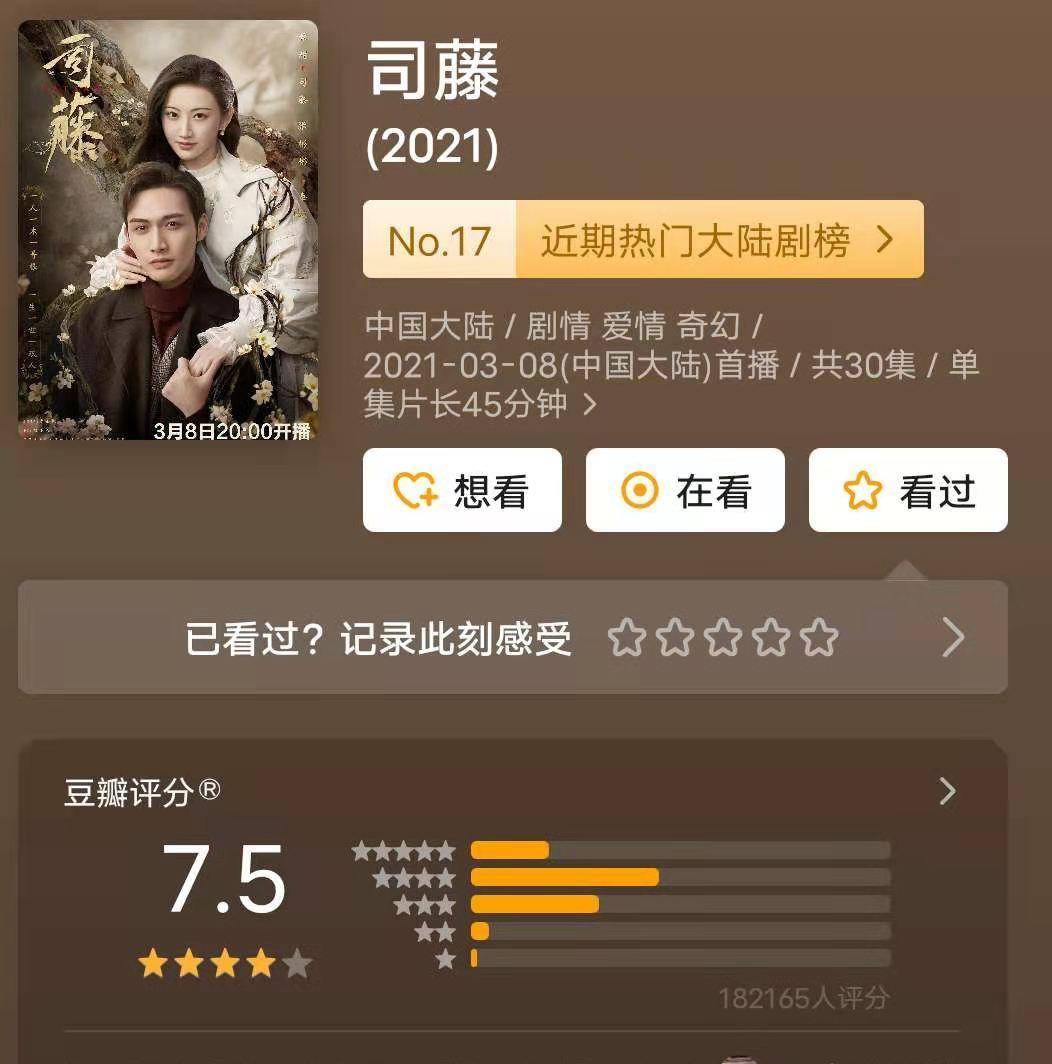This screenshot has height=1064, width=1052.
Task: Open the 司藤 poster image
Action: [168, 230]
